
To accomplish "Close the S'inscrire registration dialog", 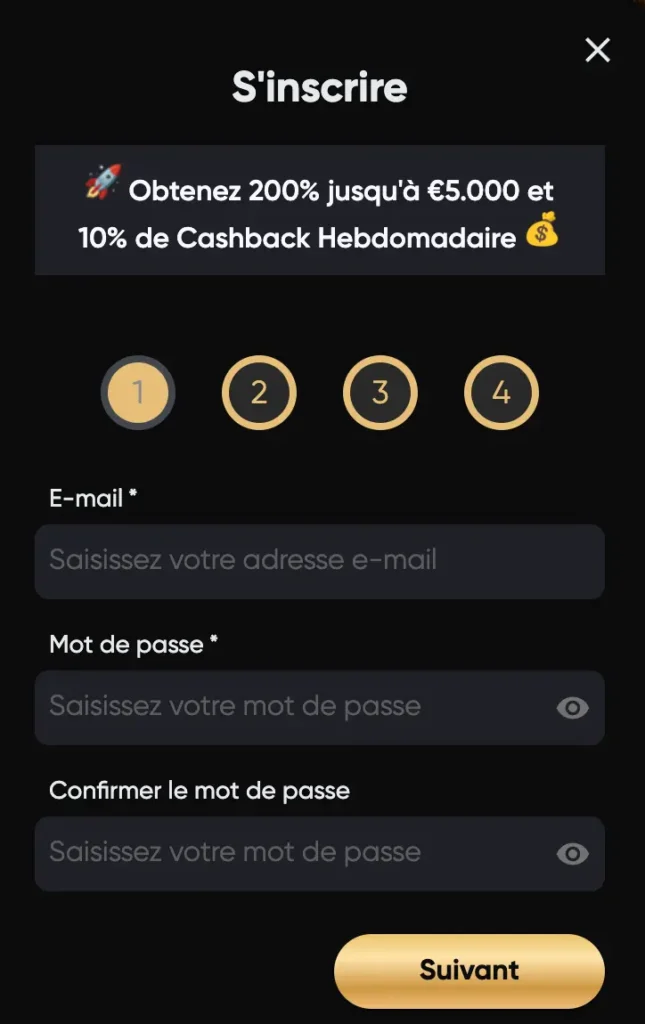I will [x=597, y=50].
